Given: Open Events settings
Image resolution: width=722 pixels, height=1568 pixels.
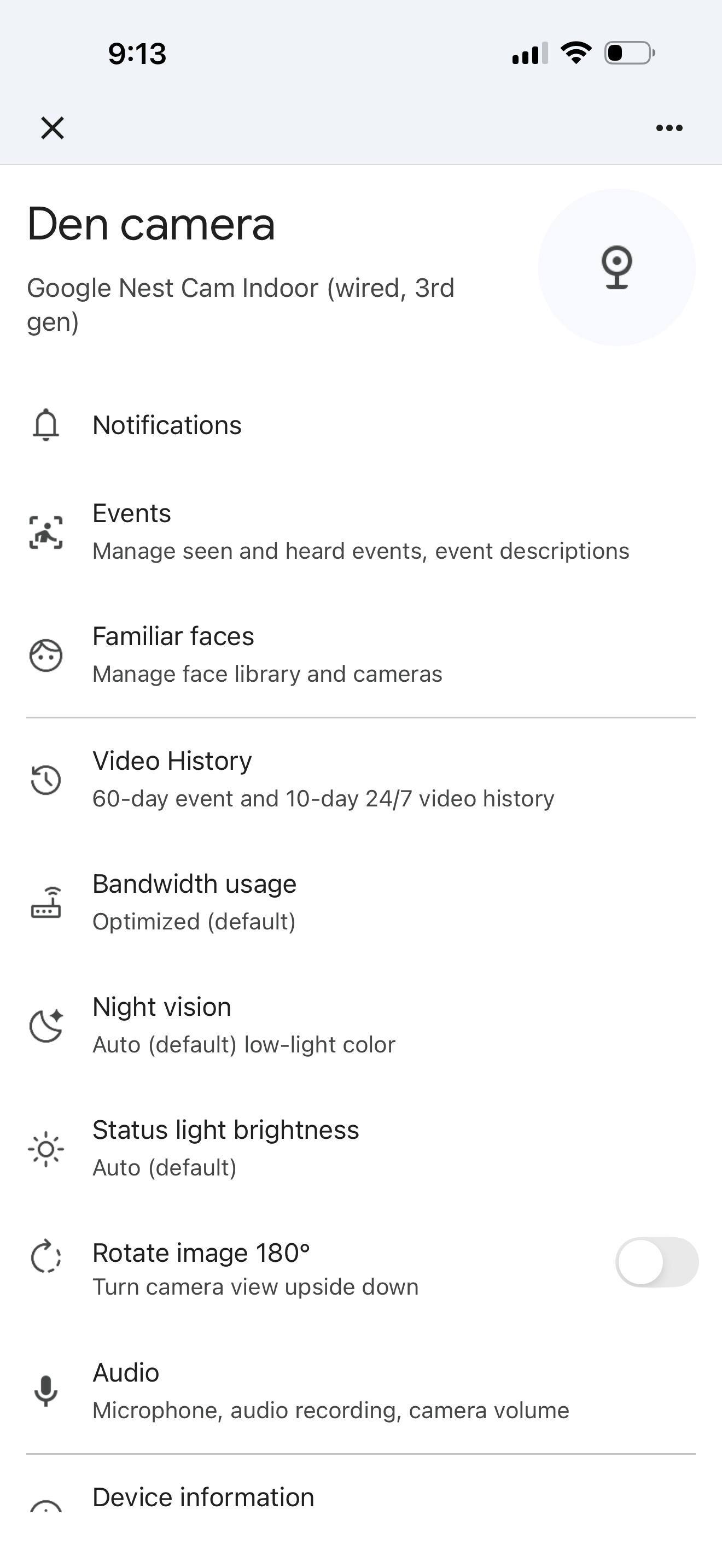Looking at the screenshot, I should [x=359, y=532].
